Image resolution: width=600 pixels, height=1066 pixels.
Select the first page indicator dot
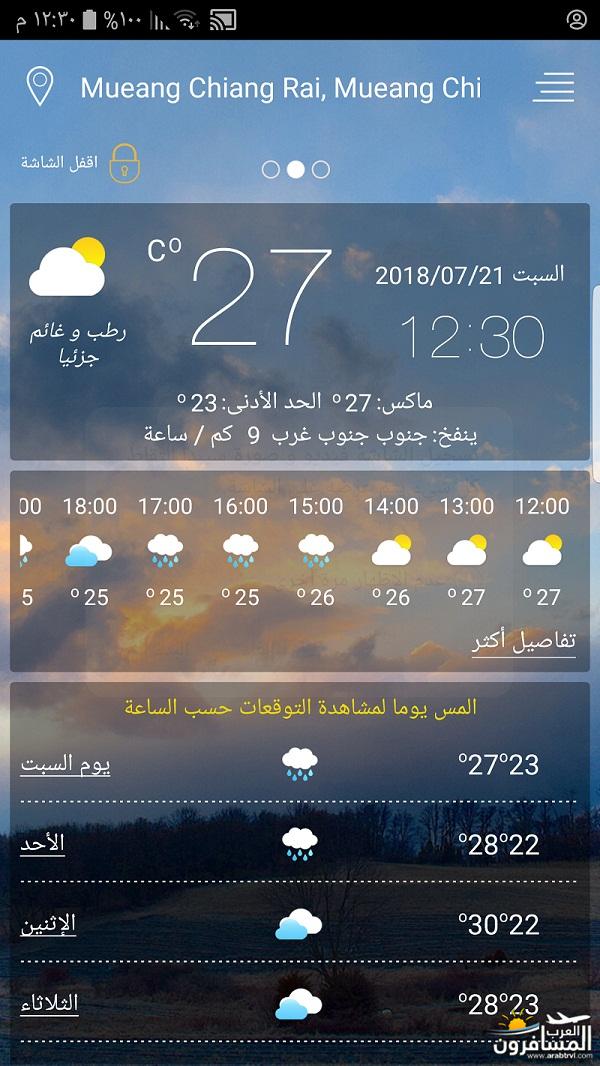click(270, 169)
